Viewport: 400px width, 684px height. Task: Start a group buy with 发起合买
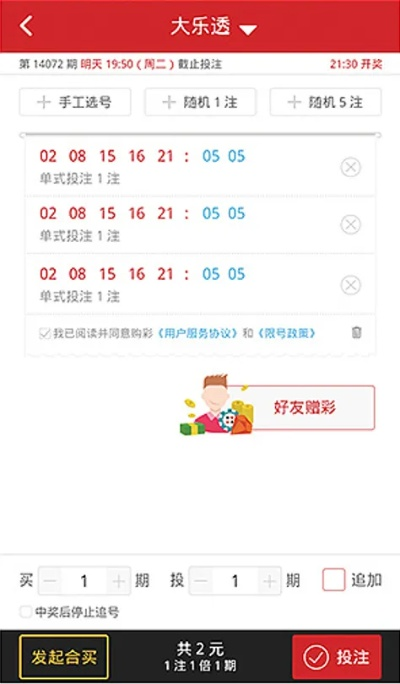pyautogui.click(x=64, y=657)
